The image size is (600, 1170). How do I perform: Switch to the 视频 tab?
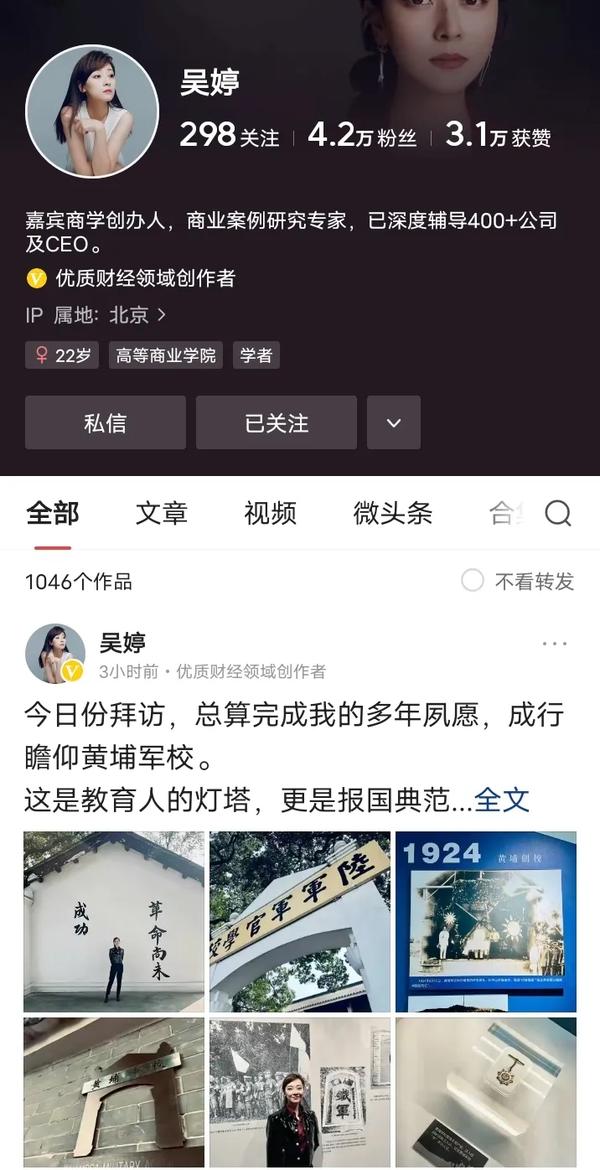pos(270,514)
